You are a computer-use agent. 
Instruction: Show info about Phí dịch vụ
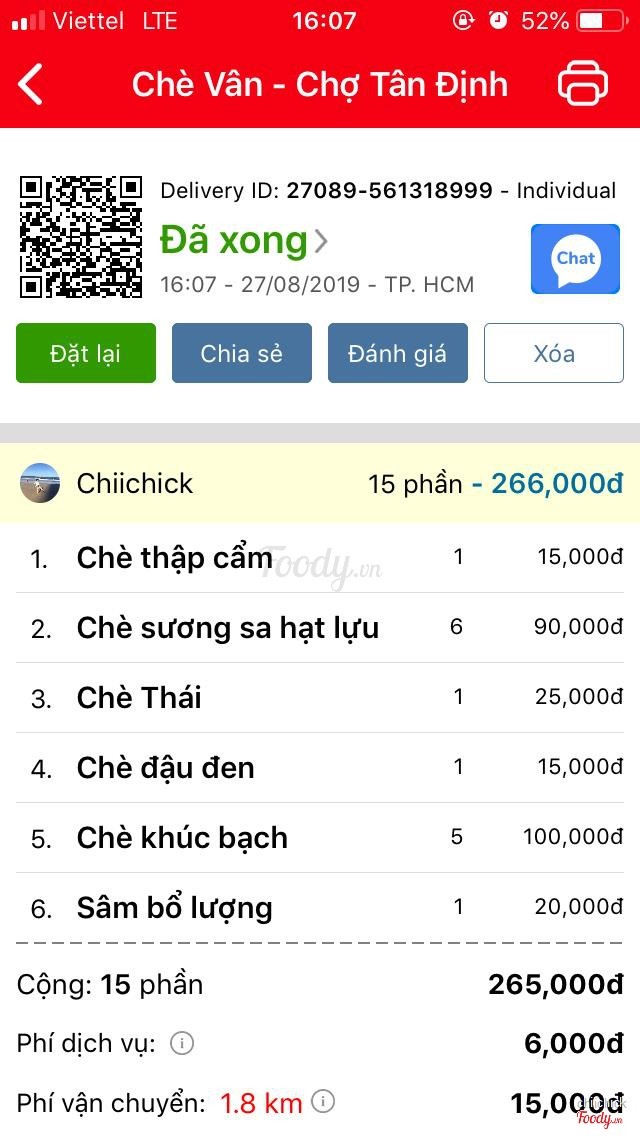pyautogui.click(x=182, y=1044)
